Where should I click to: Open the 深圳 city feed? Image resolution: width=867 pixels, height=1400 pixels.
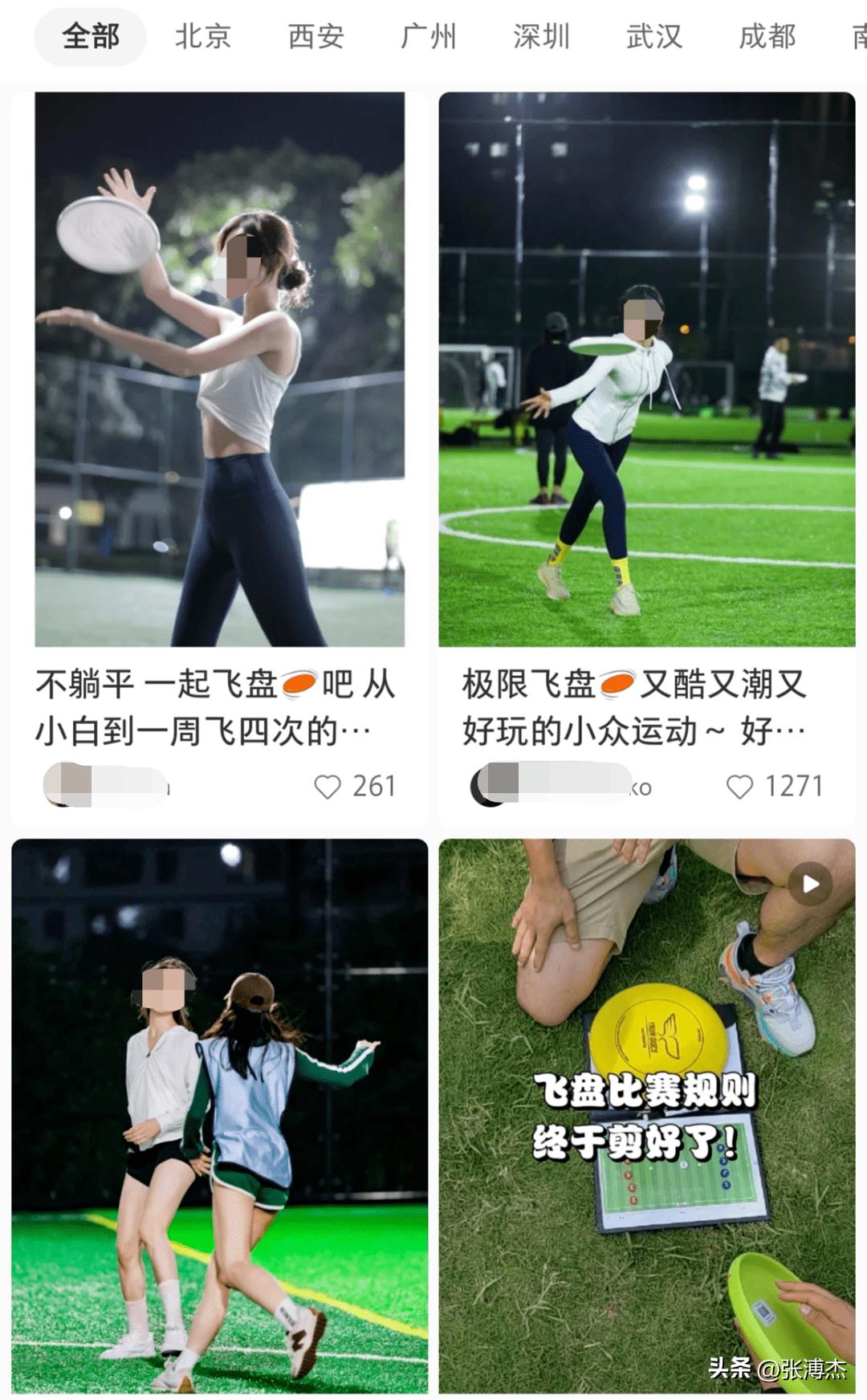540,36
